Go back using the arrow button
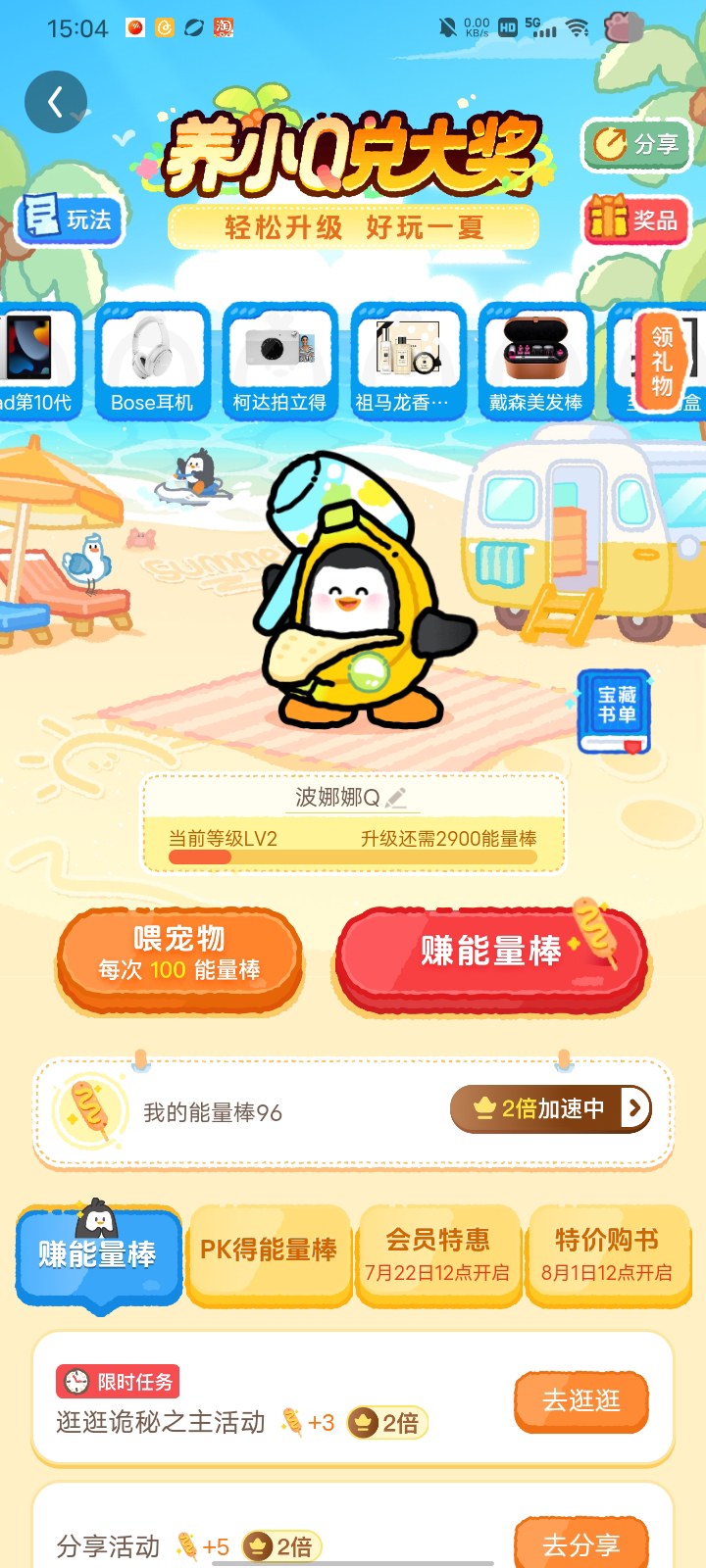706x1568 pixels. [x=56, y=102]
